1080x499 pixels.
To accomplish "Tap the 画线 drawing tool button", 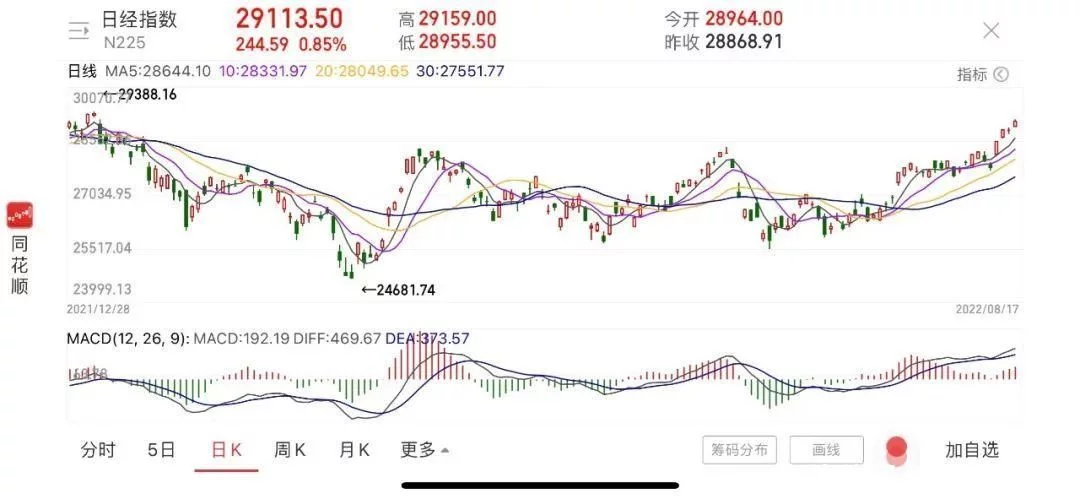I will [x=827, y=450].
